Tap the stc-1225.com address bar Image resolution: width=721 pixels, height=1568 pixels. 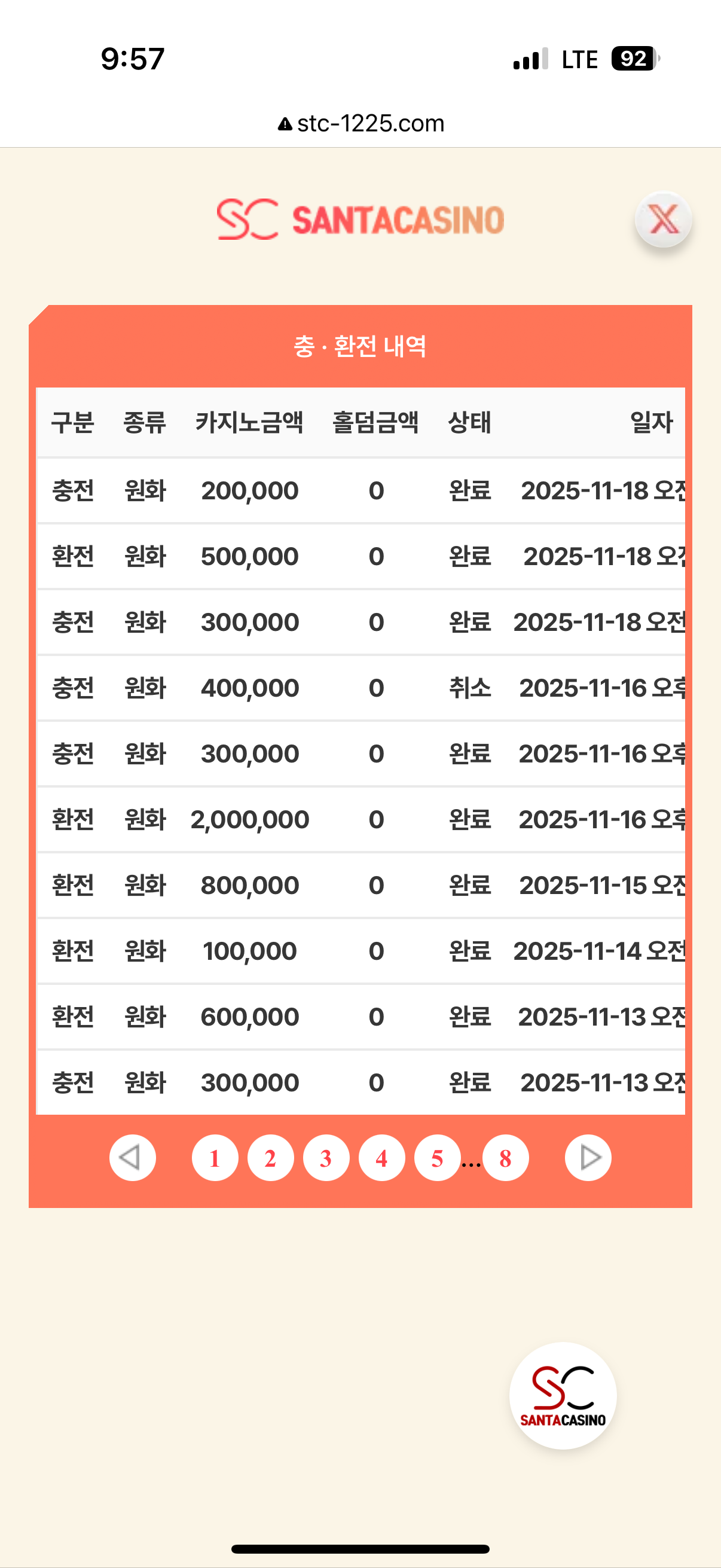click(x=361, y=124)
